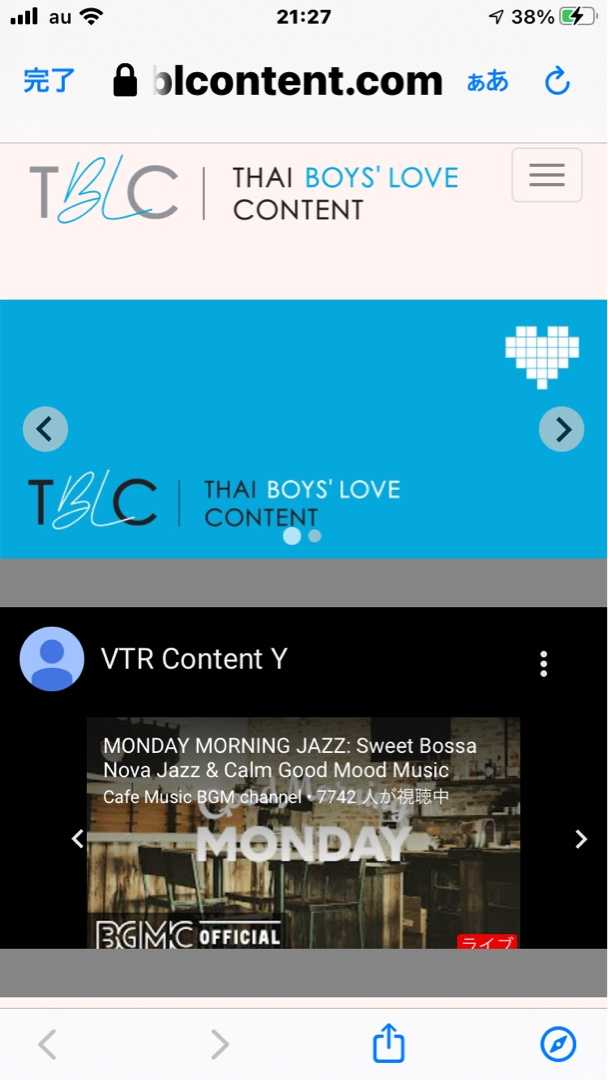The height and width of the screenshot is (1080, 608).
Task: Open VTR Content Y's three-dot menu
Action: coord(543,663)
